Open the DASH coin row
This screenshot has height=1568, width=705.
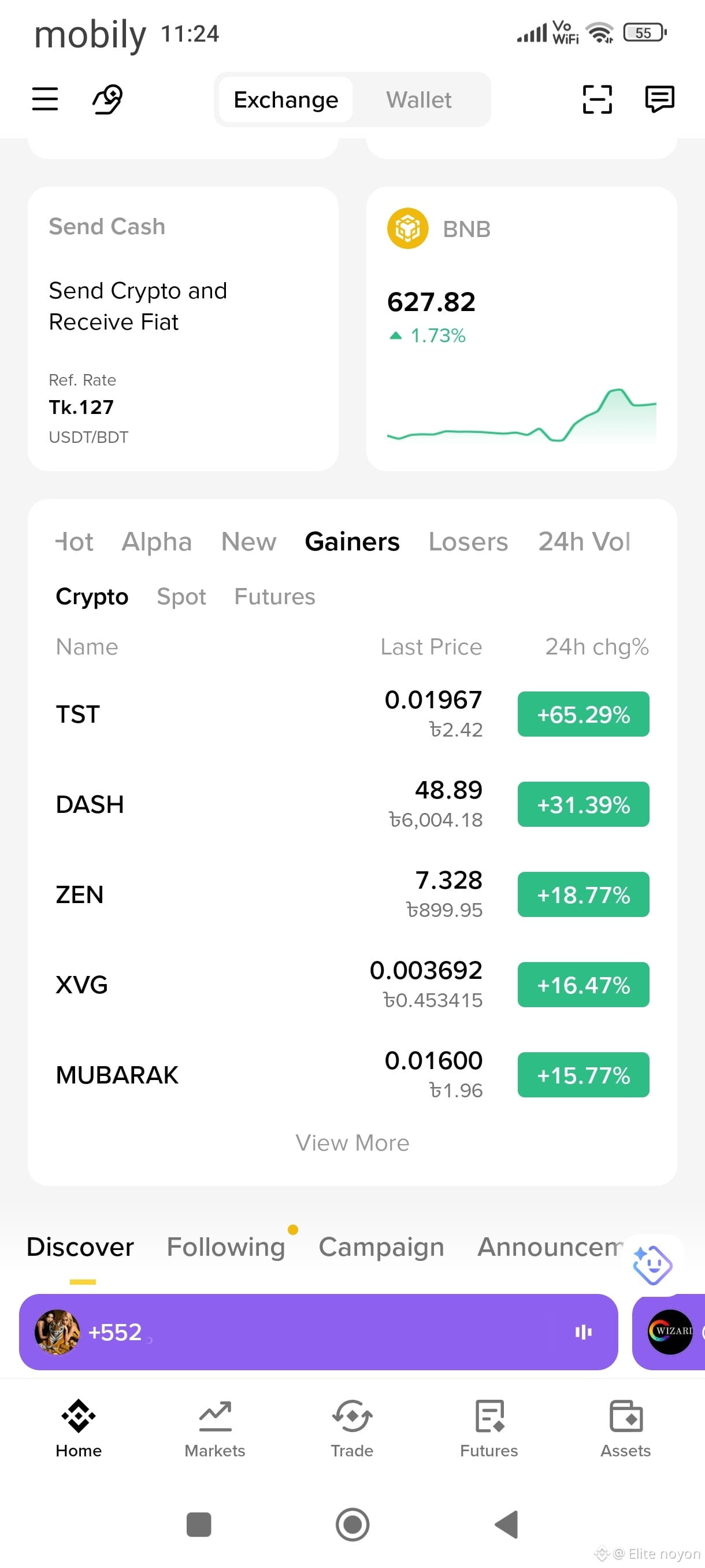click(x=352, y=804)
